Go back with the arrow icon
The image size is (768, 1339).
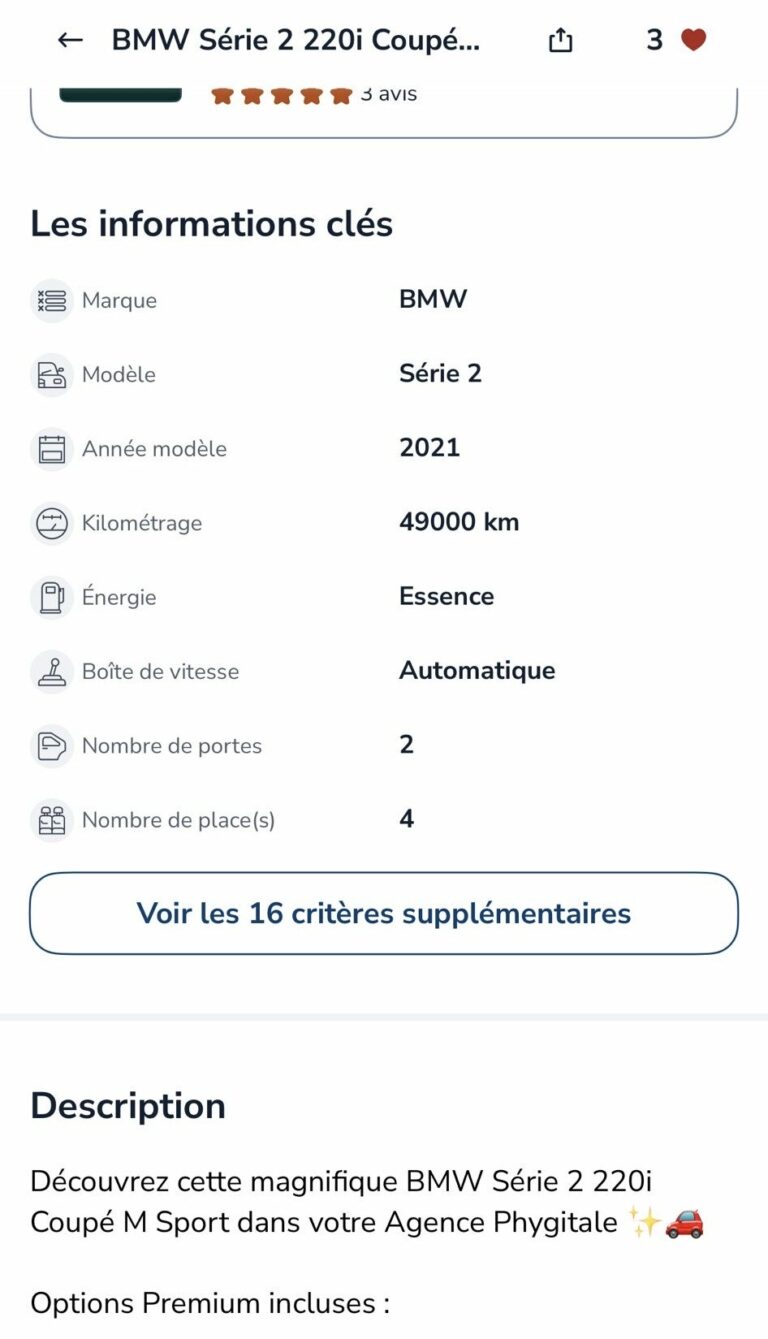[70, 40]
